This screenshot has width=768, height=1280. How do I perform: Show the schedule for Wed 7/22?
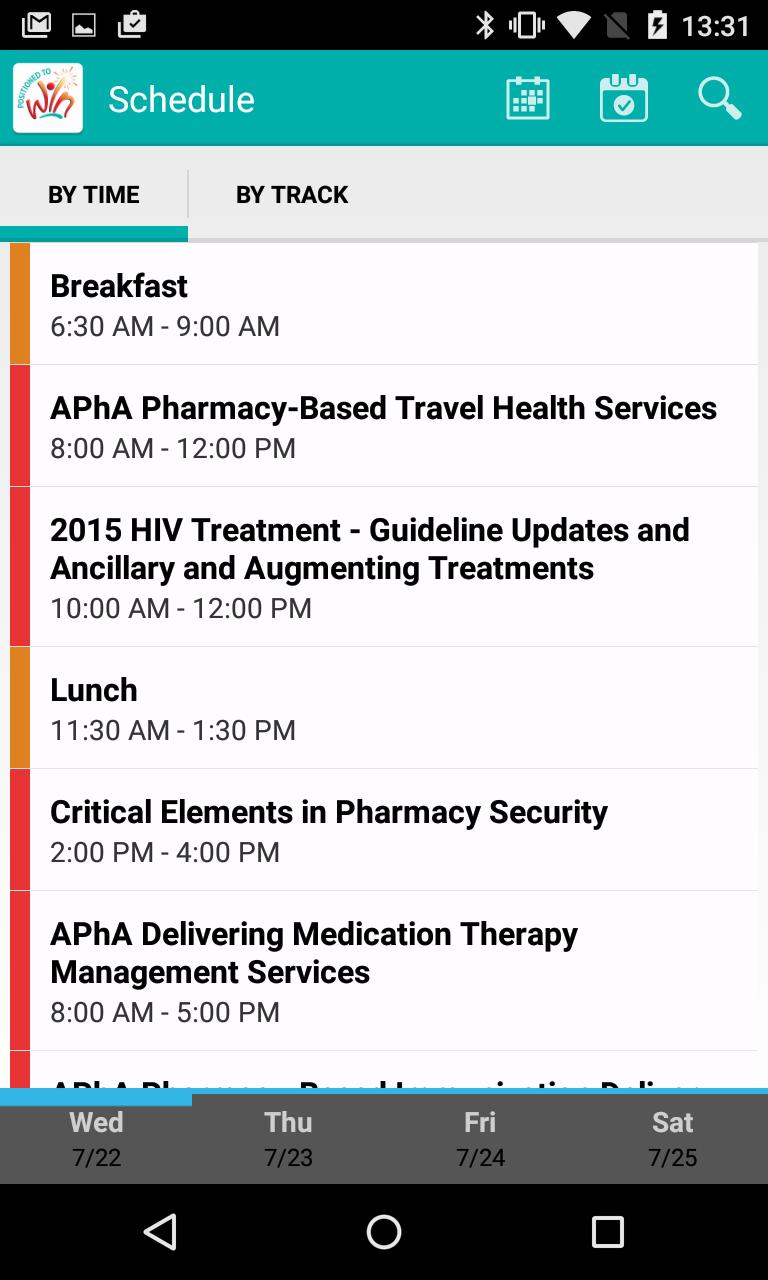click(96, 1139)
